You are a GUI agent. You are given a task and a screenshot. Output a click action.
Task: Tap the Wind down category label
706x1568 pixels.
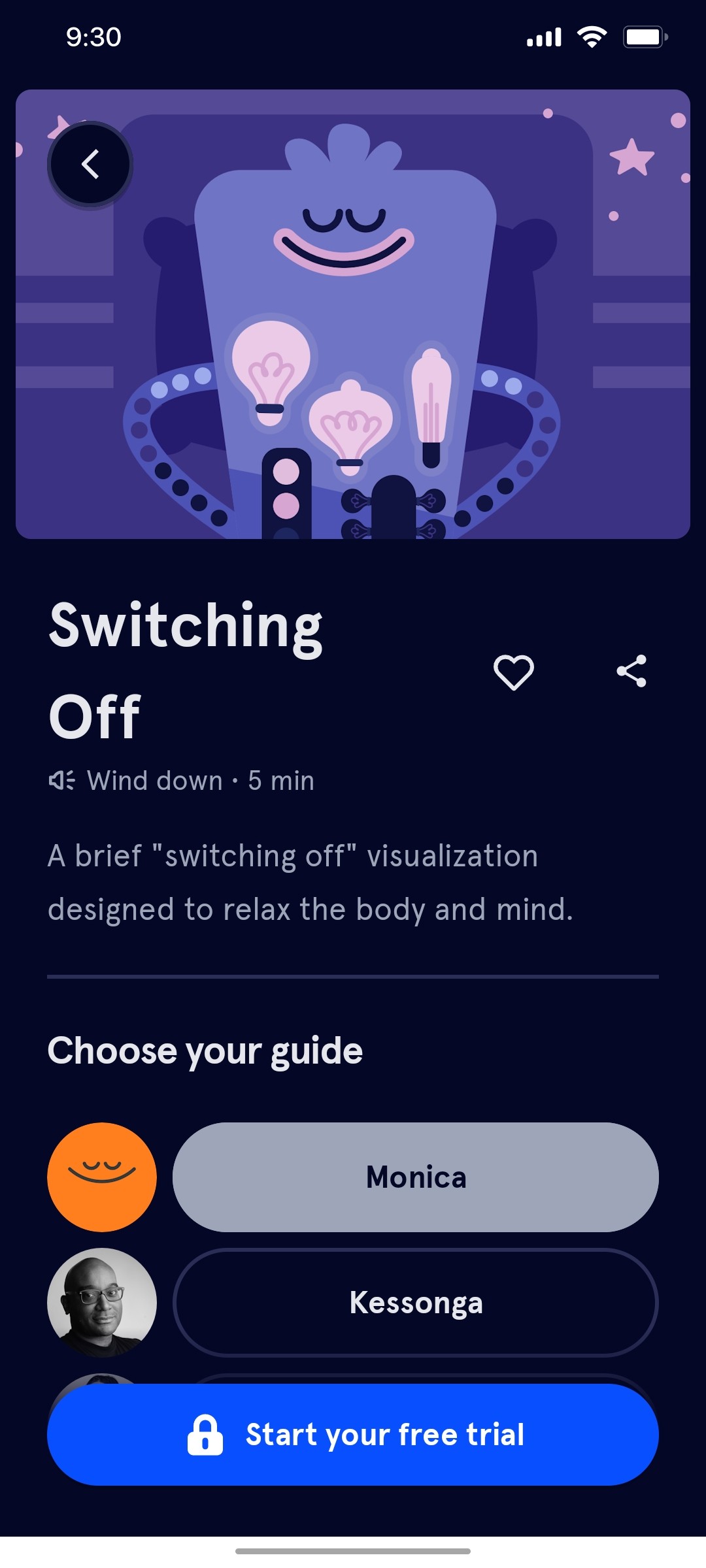155,780
